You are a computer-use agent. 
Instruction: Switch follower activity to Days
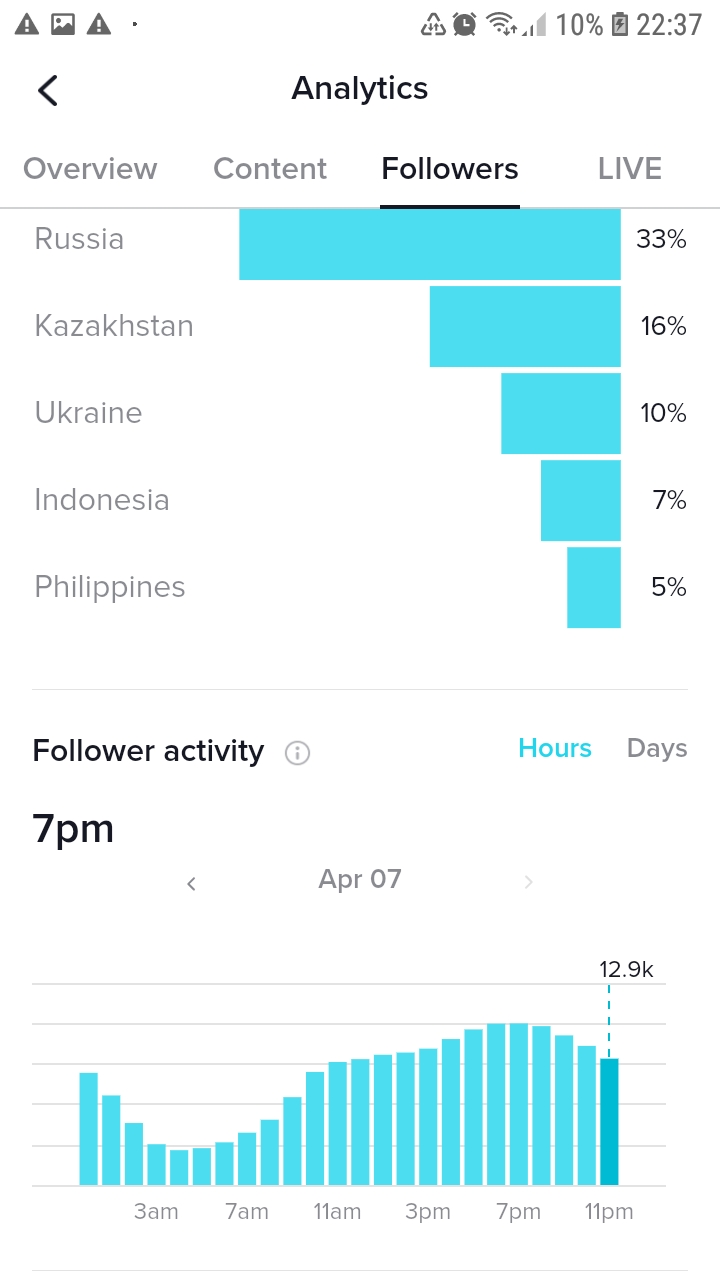click(x=657, y=749)
